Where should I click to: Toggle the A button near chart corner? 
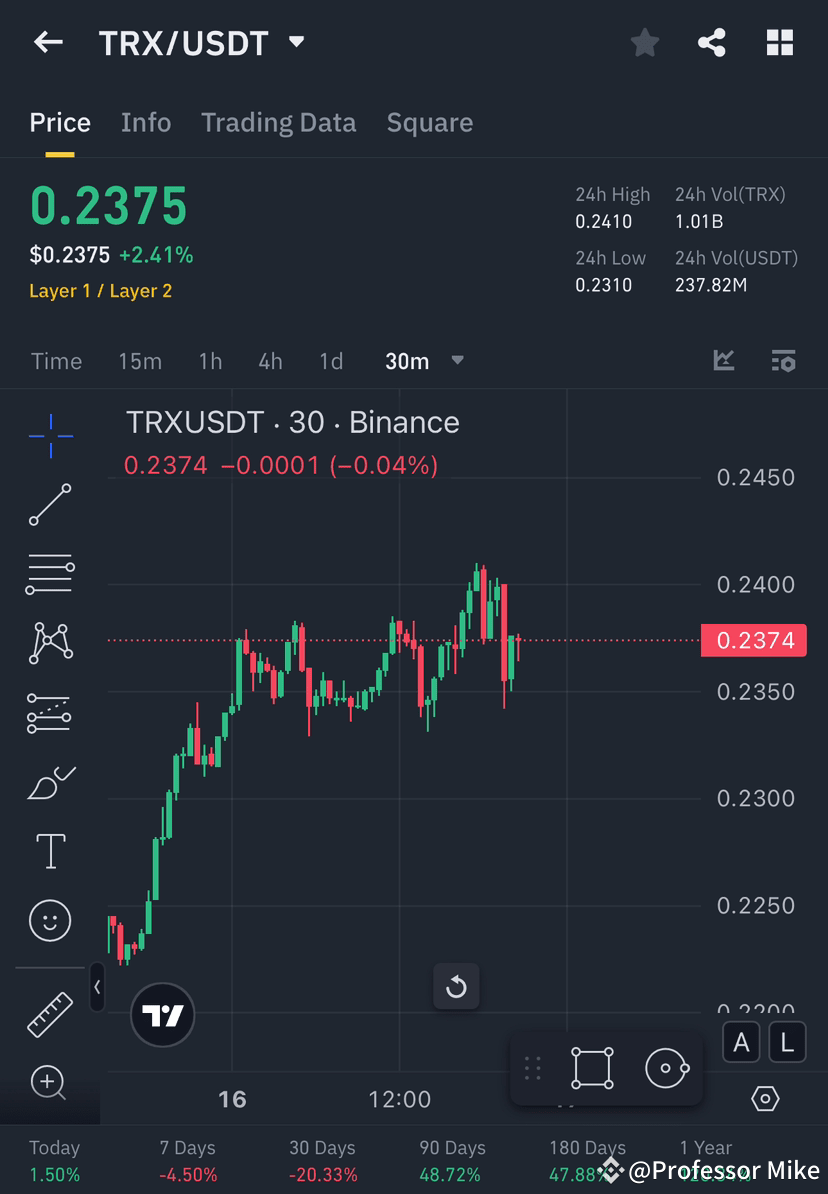tap(741, 1042)
